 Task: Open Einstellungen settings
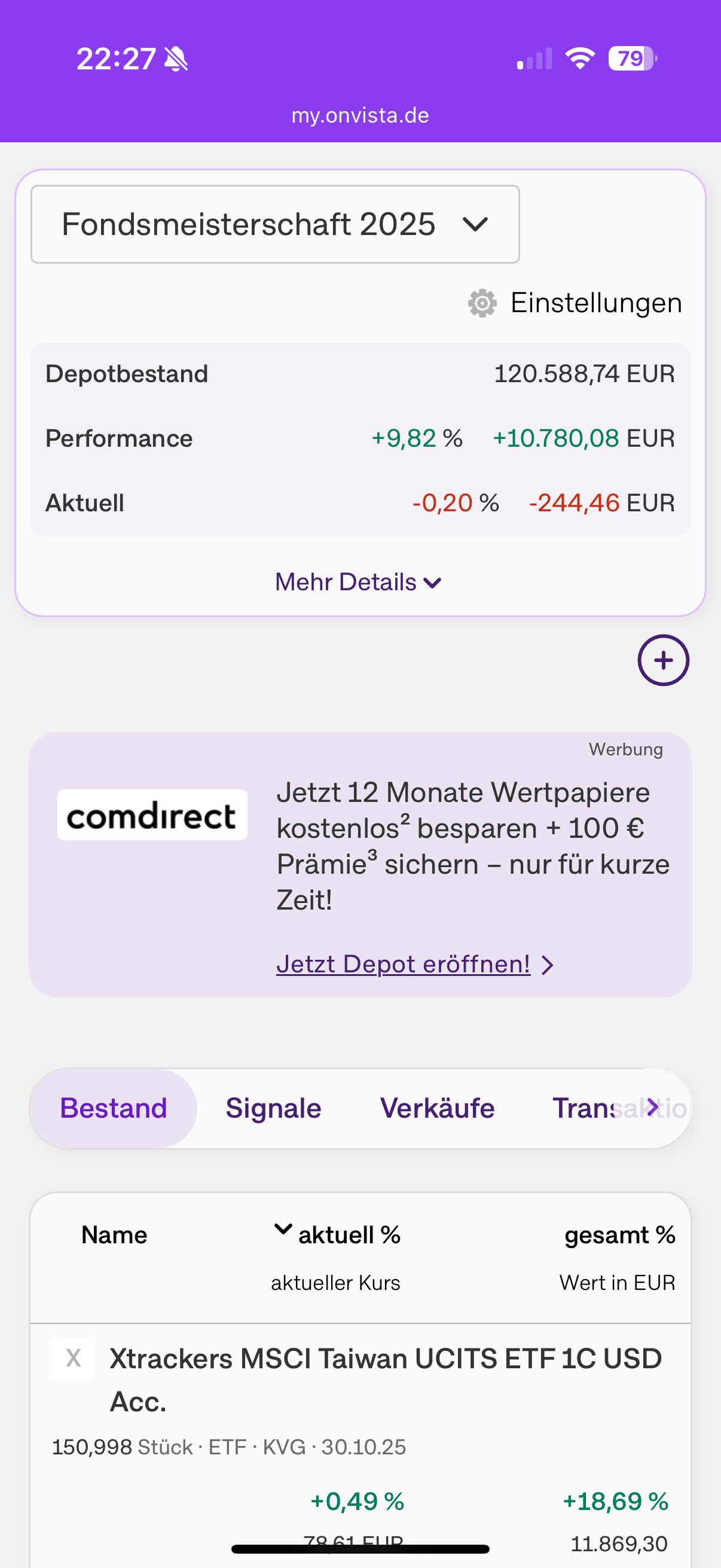pos(575,303)
